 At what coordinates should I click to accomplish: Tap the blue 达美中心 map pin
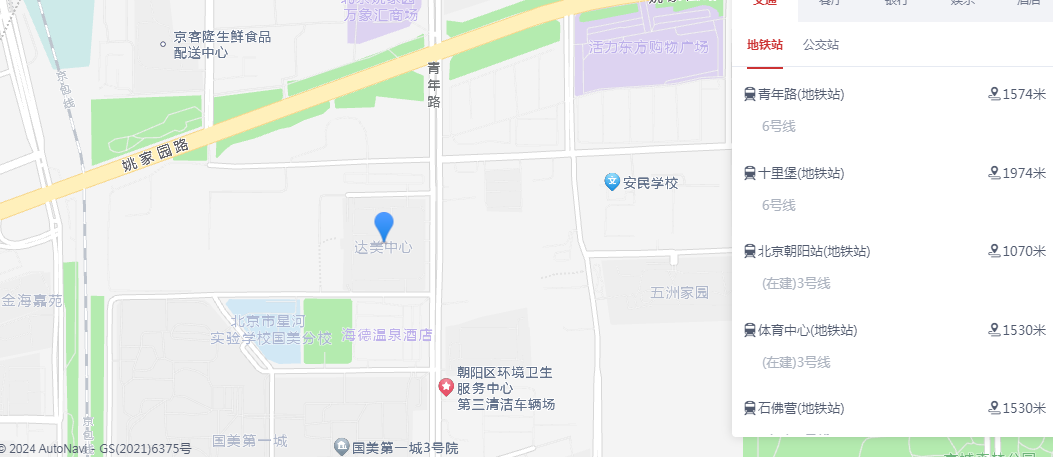coord(384,227)
